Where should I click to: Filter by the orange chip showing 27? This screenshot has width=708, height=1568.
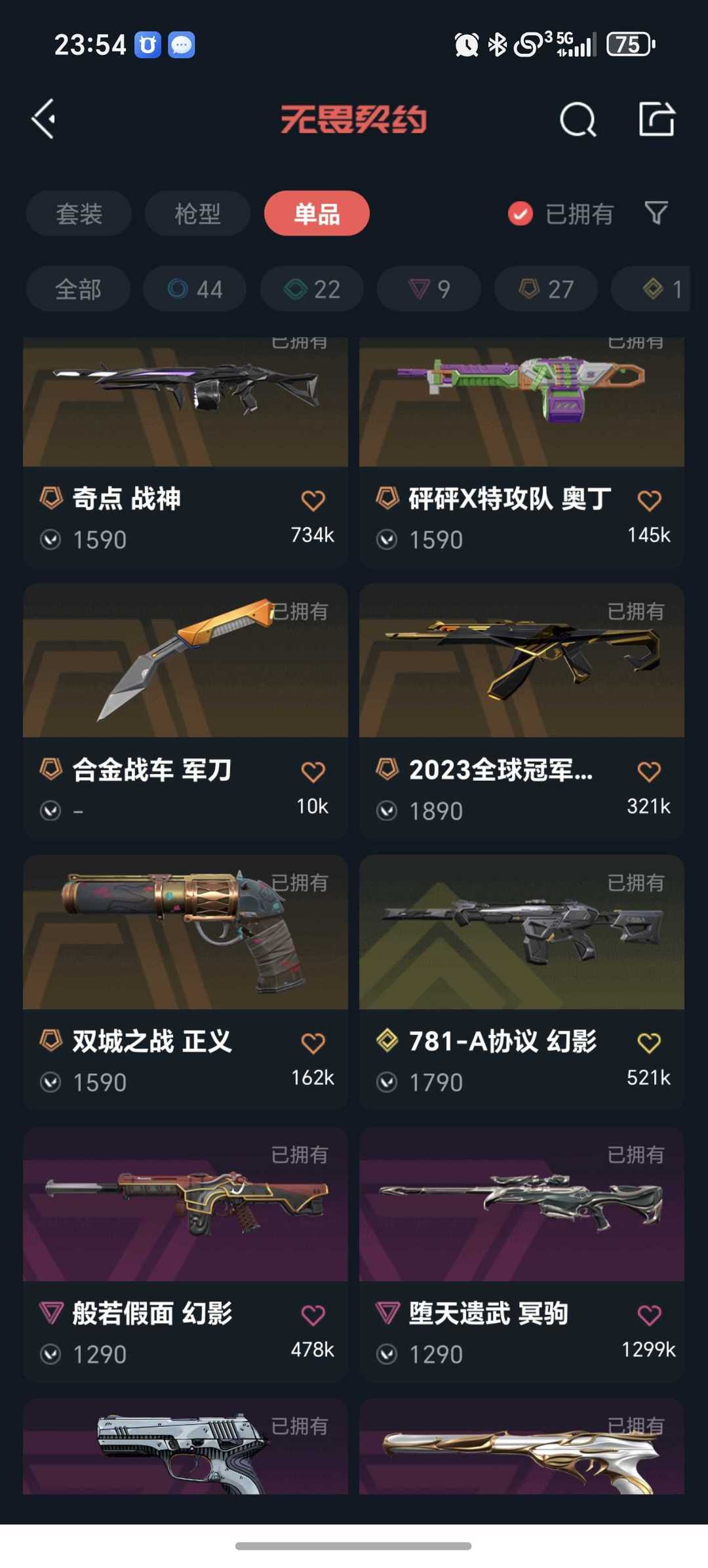tap(546, 289)
